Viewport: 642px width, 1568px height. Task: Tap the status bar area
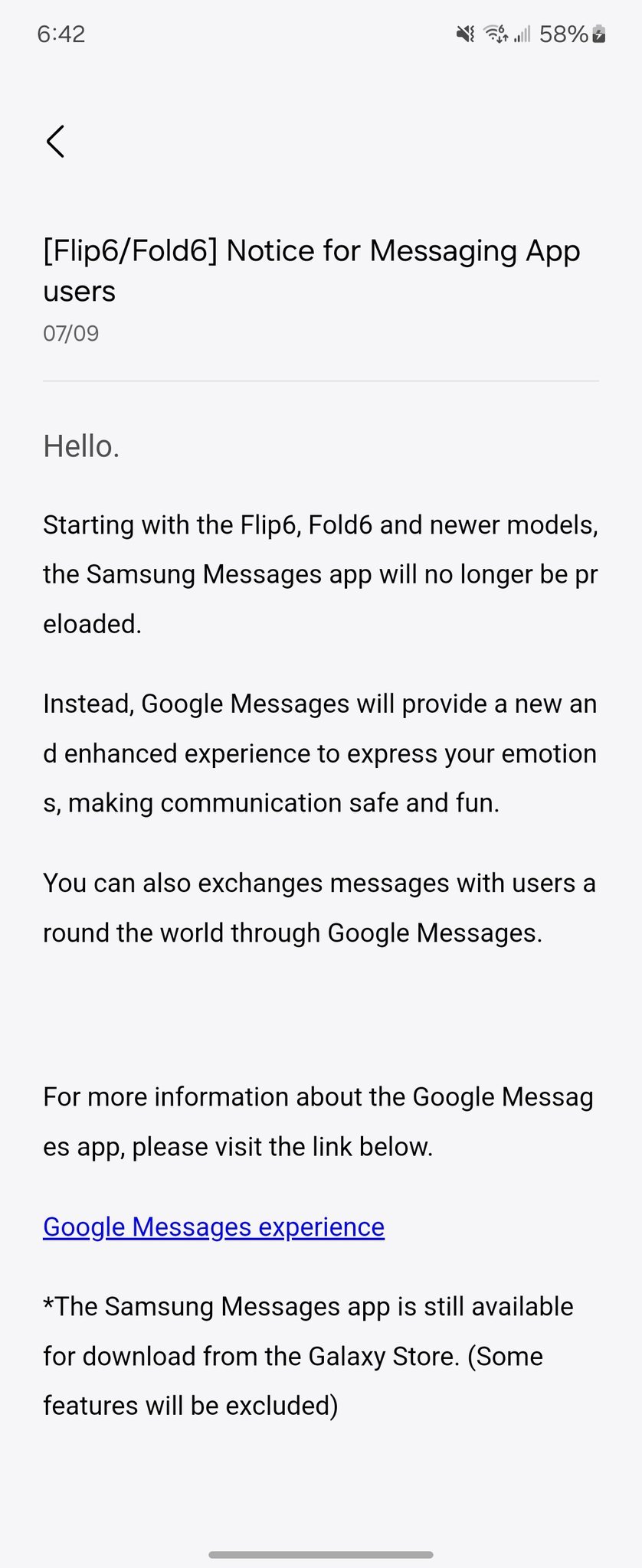point(321,34)
